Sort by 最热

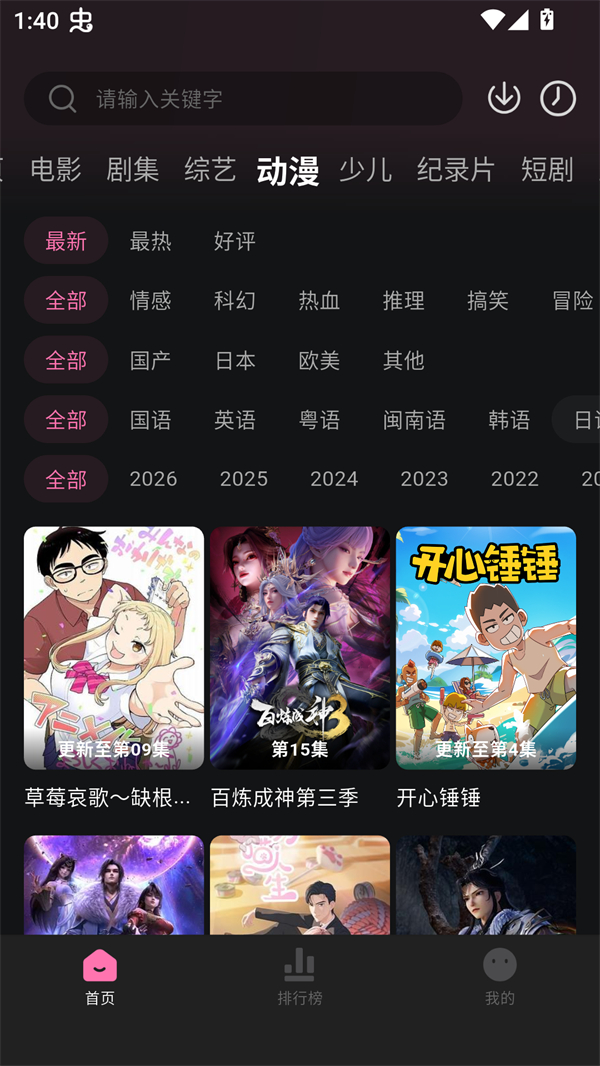coord(150,241)
